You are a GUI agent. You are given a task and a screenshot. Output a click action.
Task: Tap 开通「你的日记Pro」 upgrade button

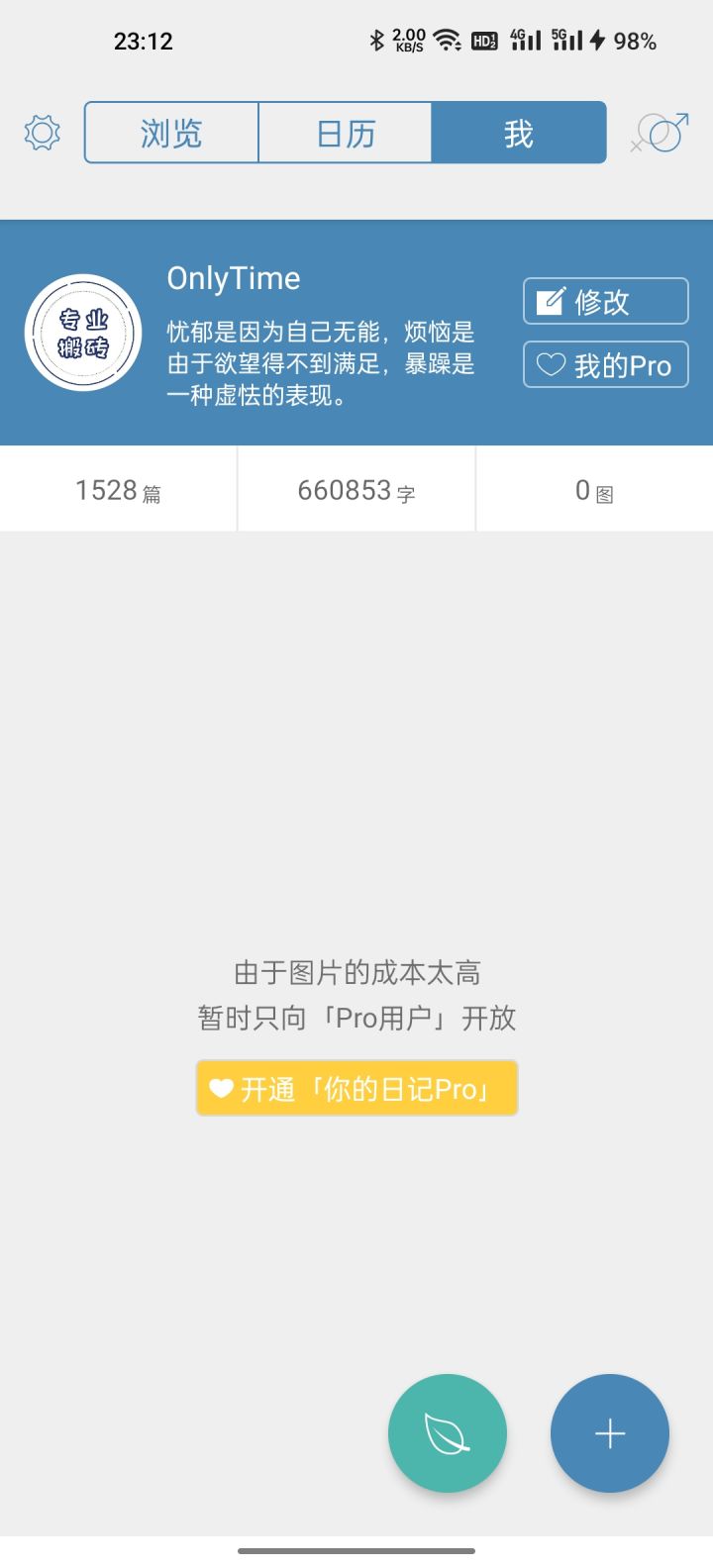(356, 1087)
